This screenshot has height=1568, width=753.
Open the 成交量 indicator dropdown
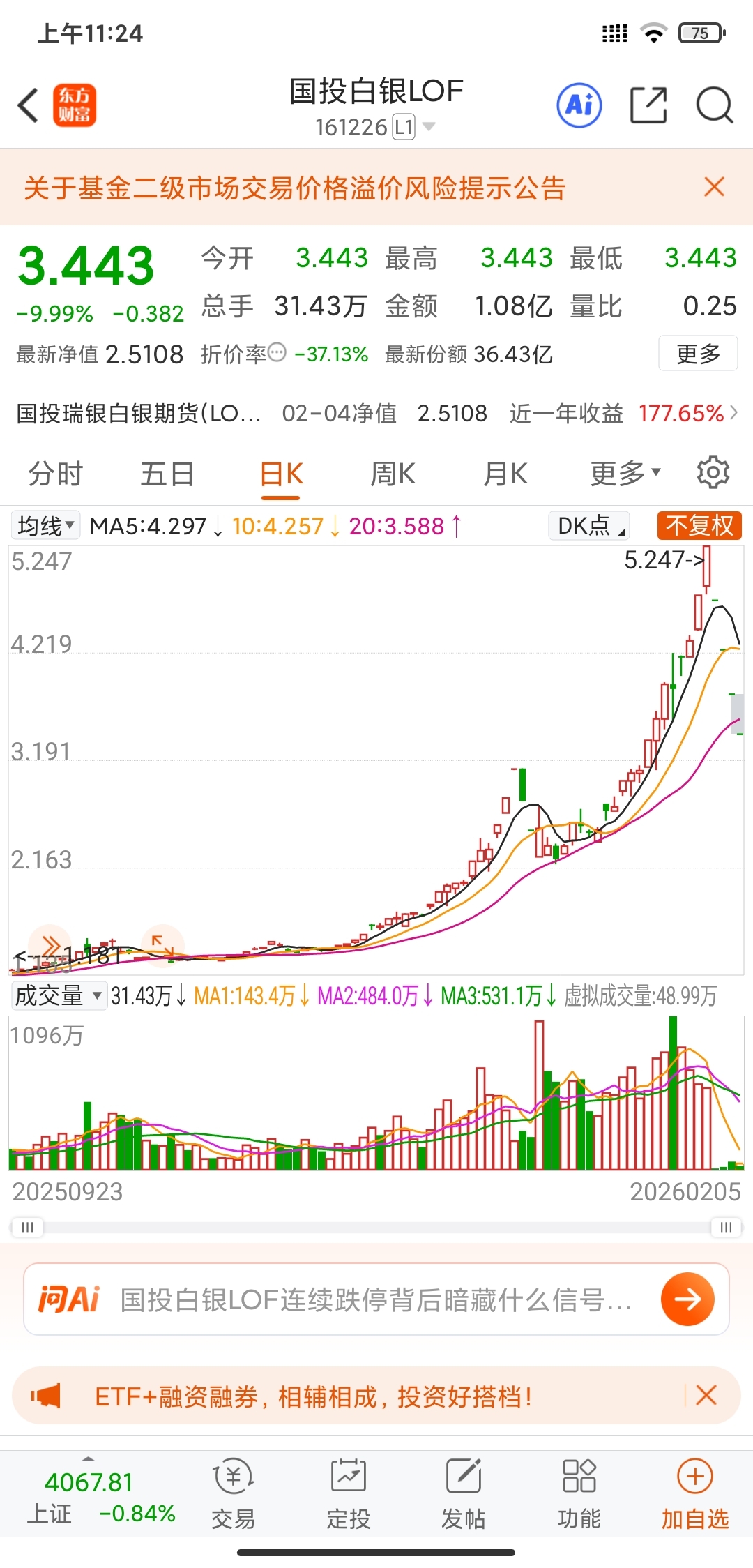tap(59, 995)
